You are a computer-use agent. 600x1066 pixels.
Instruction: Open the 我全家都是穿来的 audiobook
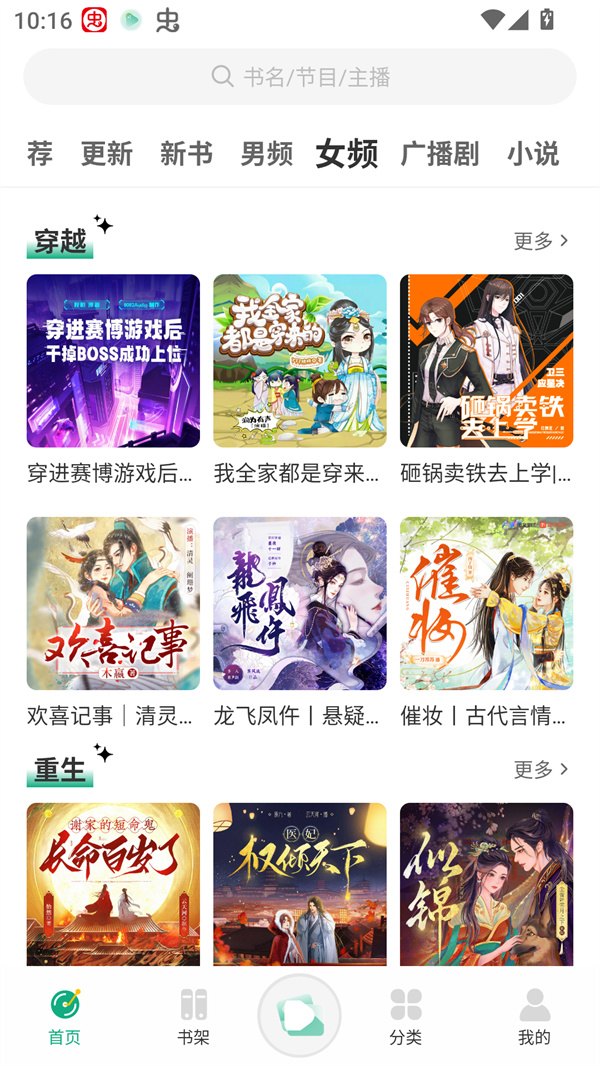(x=300, y=361)
